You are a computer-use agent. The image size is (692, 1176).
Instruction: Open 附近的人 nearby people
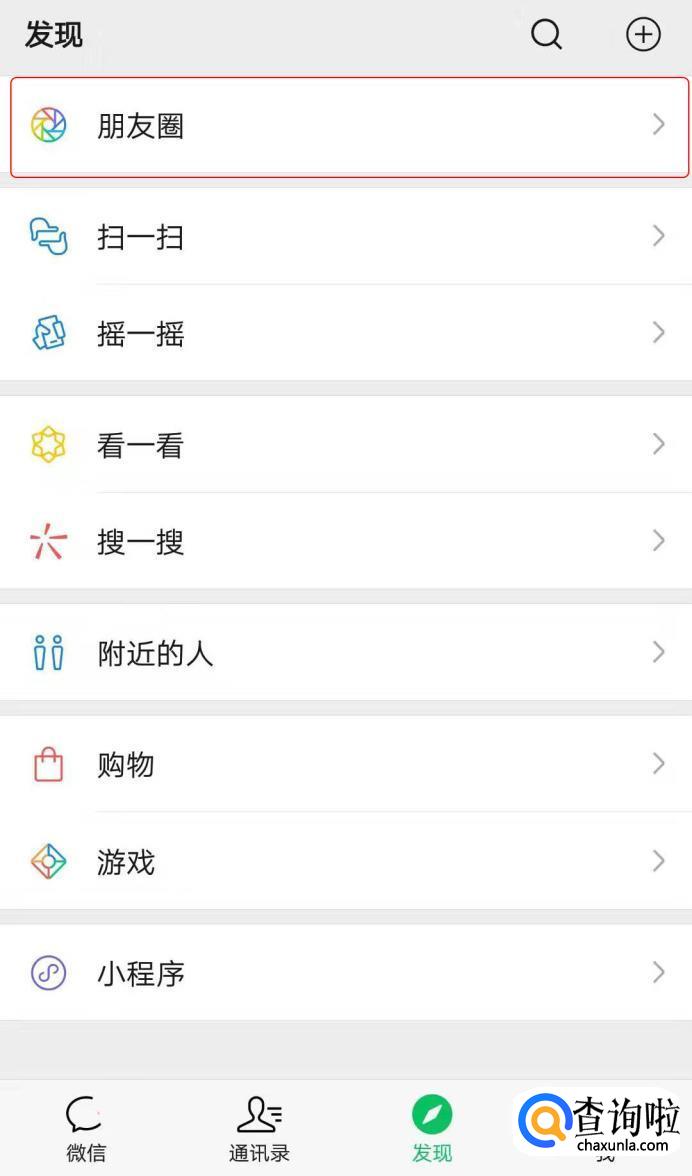[346, 652]
